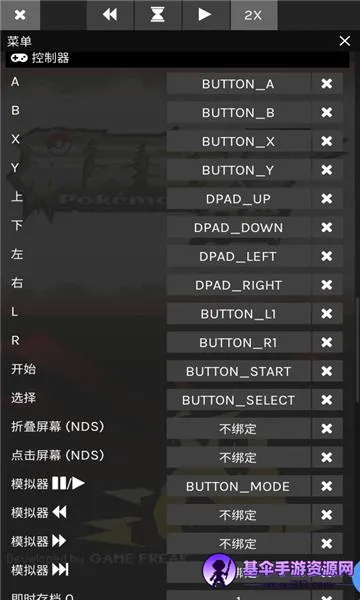Remap the DPAD_UP binding
The width and height of the screenshot is (360, 600).
coord(238,199)
